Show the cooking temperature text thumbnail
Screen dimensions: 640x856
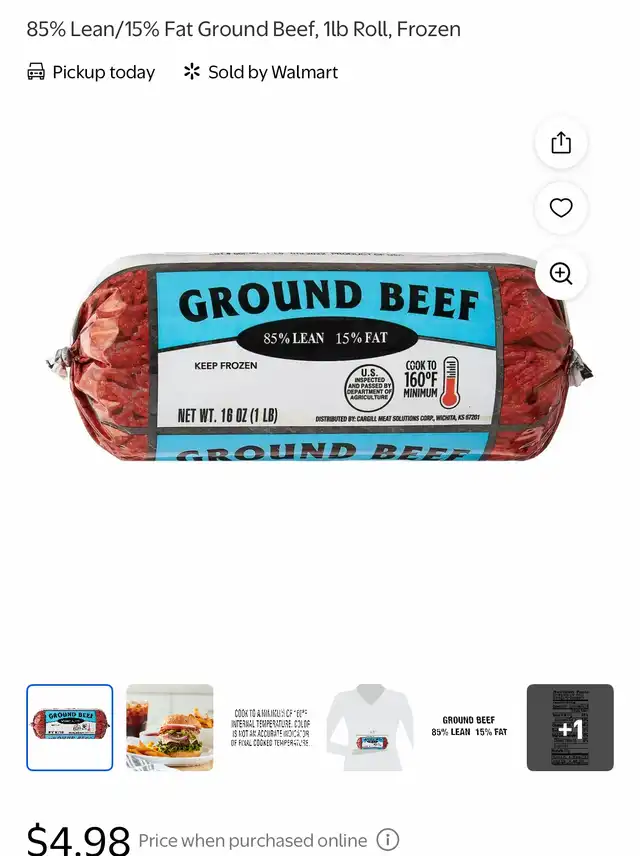270,727
